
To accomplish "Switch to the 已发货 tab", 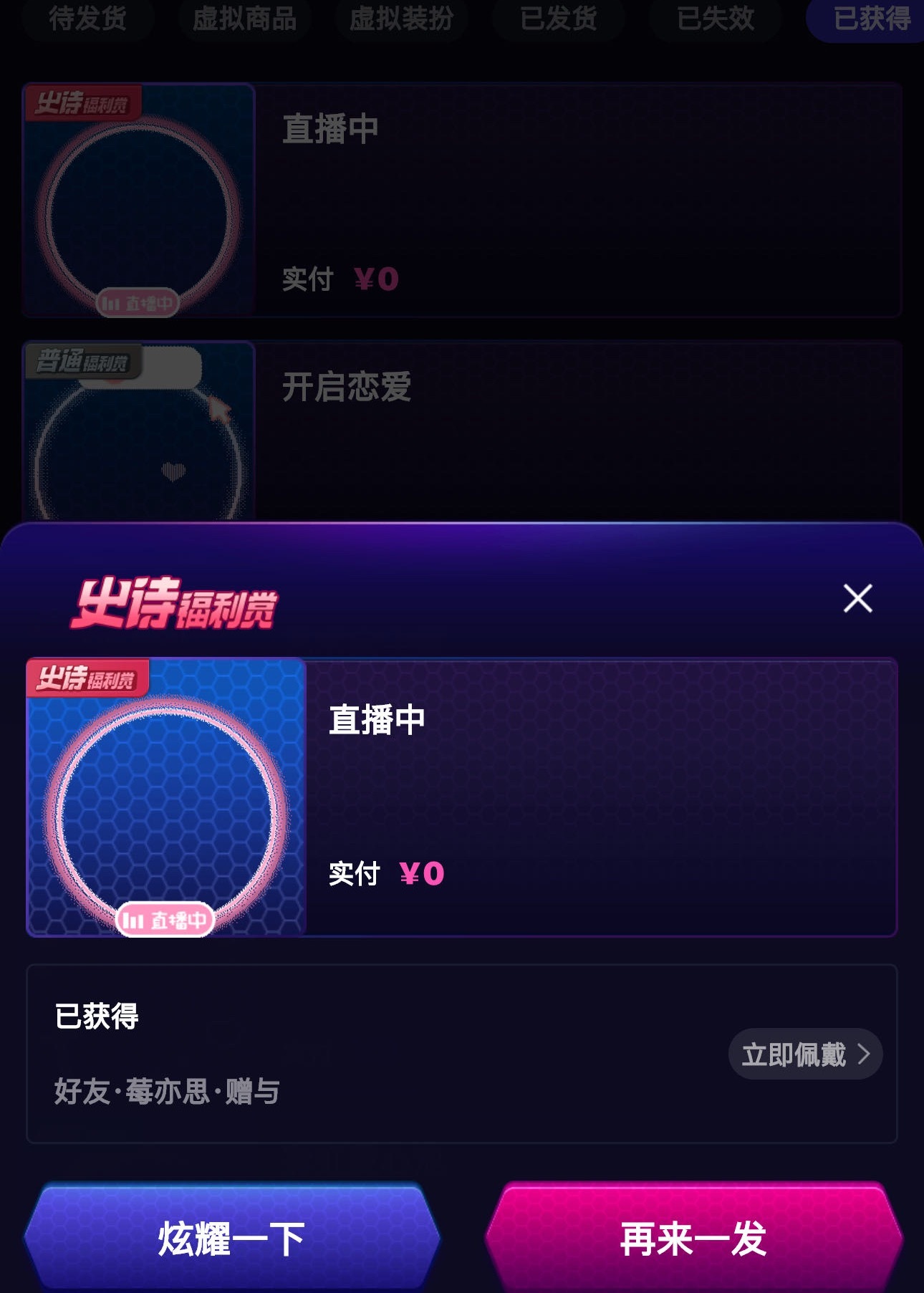I will (x=557, y=19).
